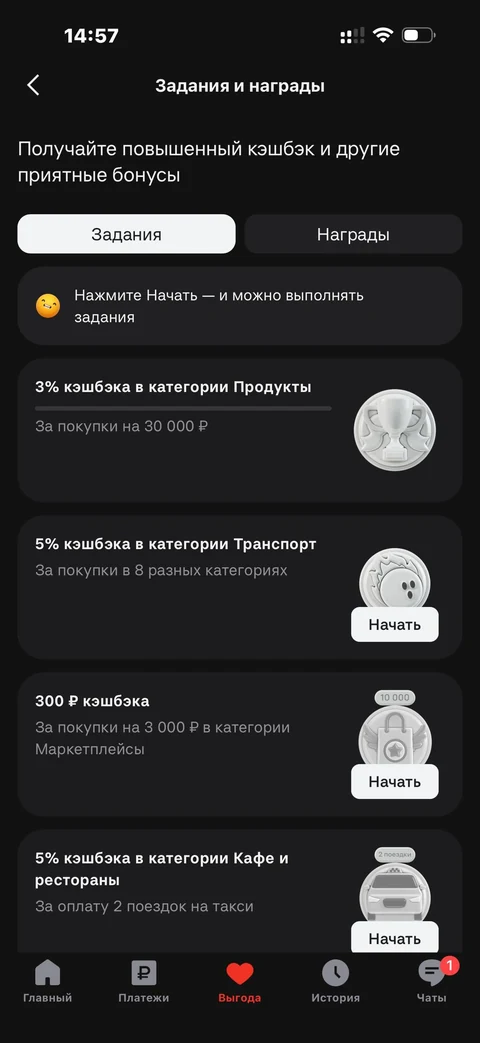Tap Начать for 5% кэшбэка Транспорт
Image resolution: width=480 pixels, height=1043 pixels.
coord(395,625)
